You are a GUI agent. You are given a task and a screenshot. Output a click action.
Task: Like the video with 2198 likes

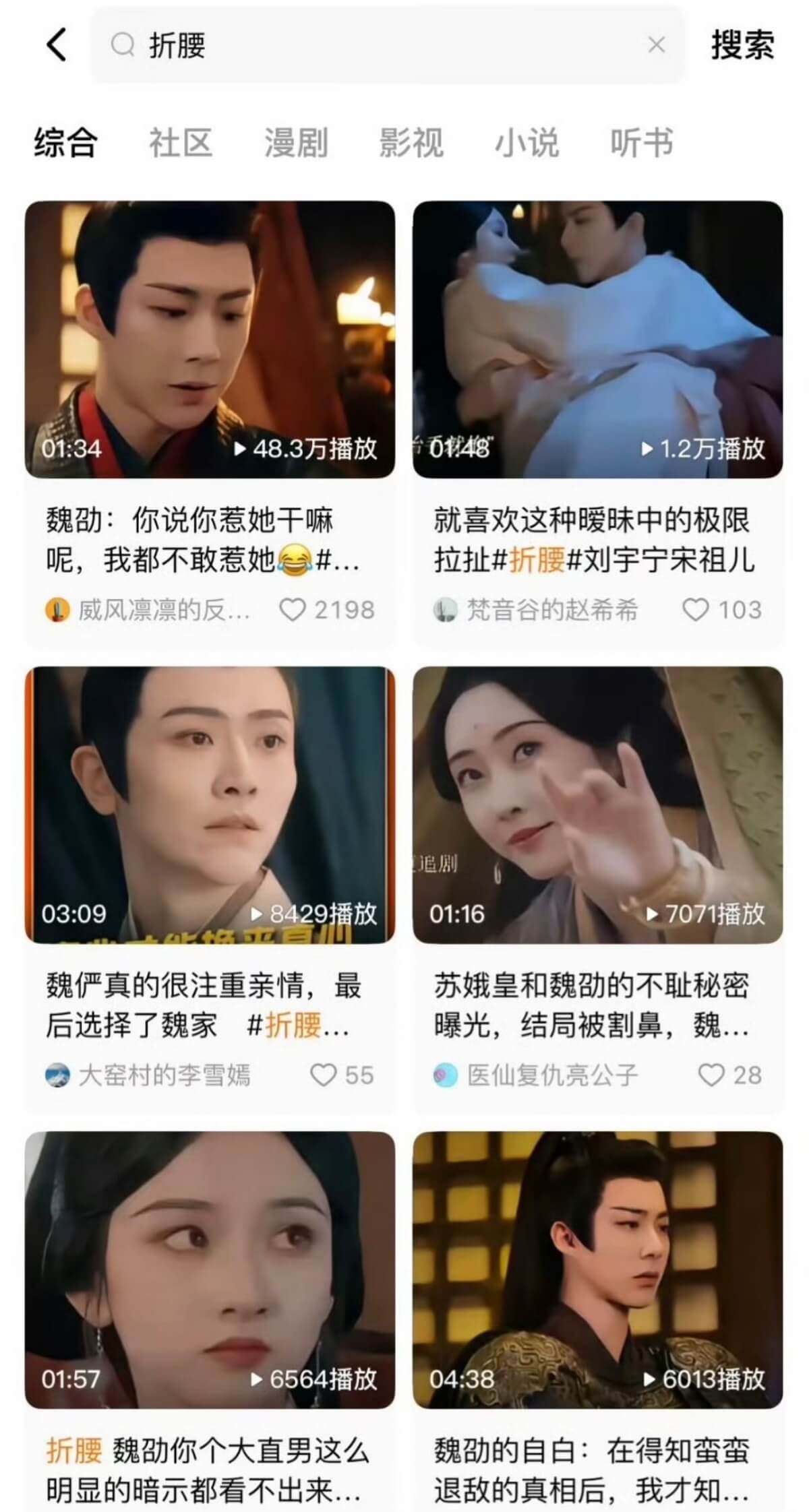(293, 610)
